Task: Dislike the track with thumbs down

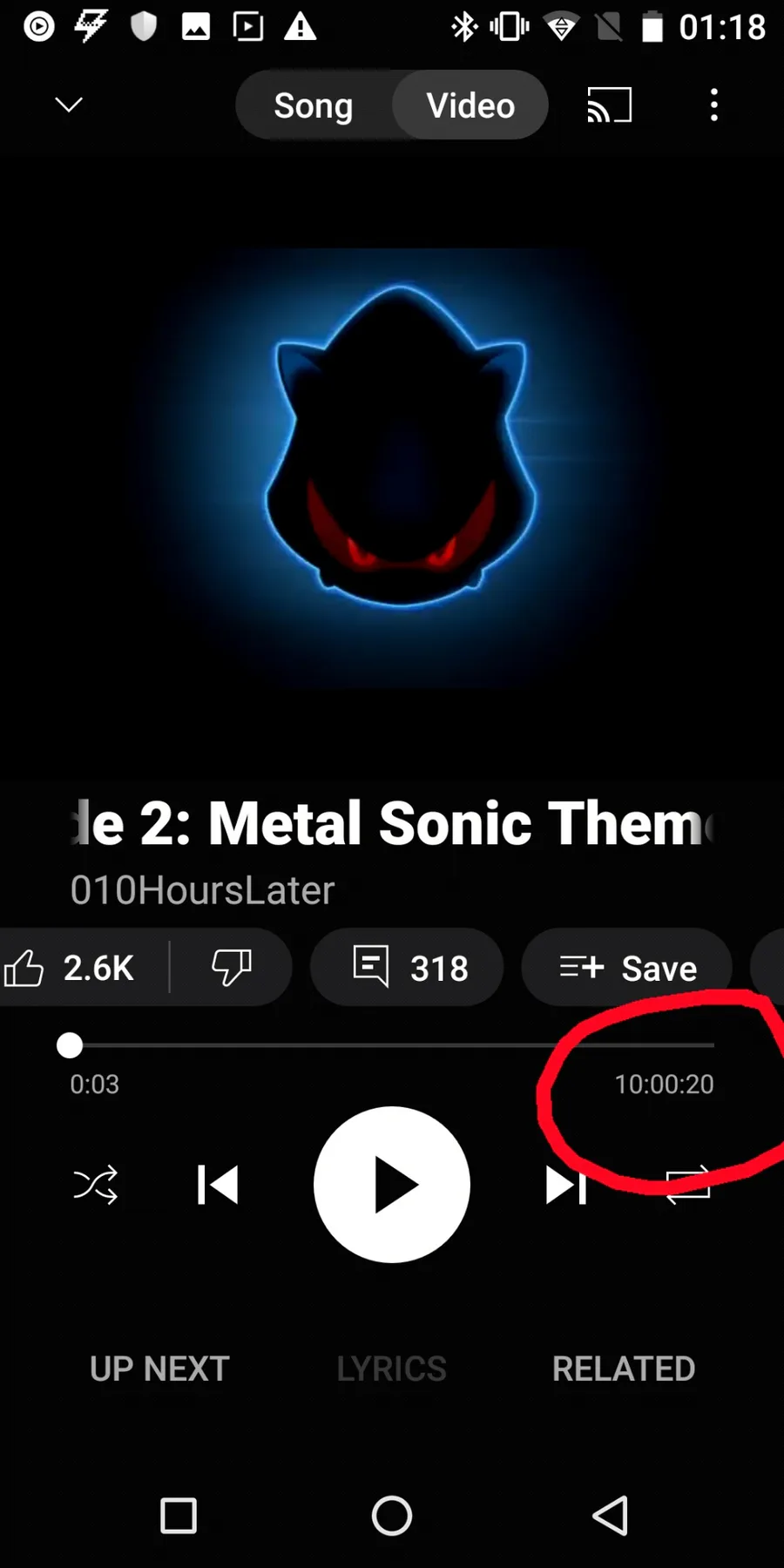Action: point(232,968)
